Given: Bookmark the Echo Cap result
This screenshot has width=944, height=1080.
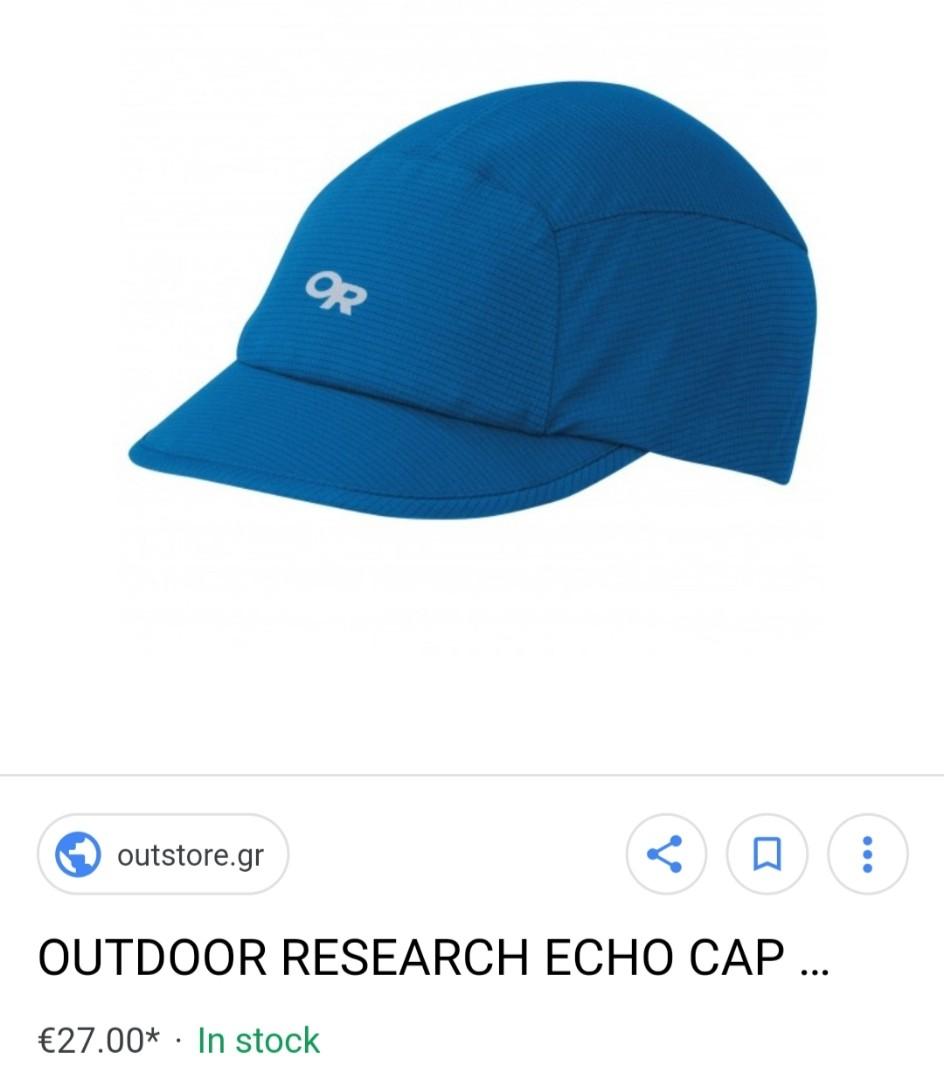Looking at the screenshot, I should (x=766, y=854).
